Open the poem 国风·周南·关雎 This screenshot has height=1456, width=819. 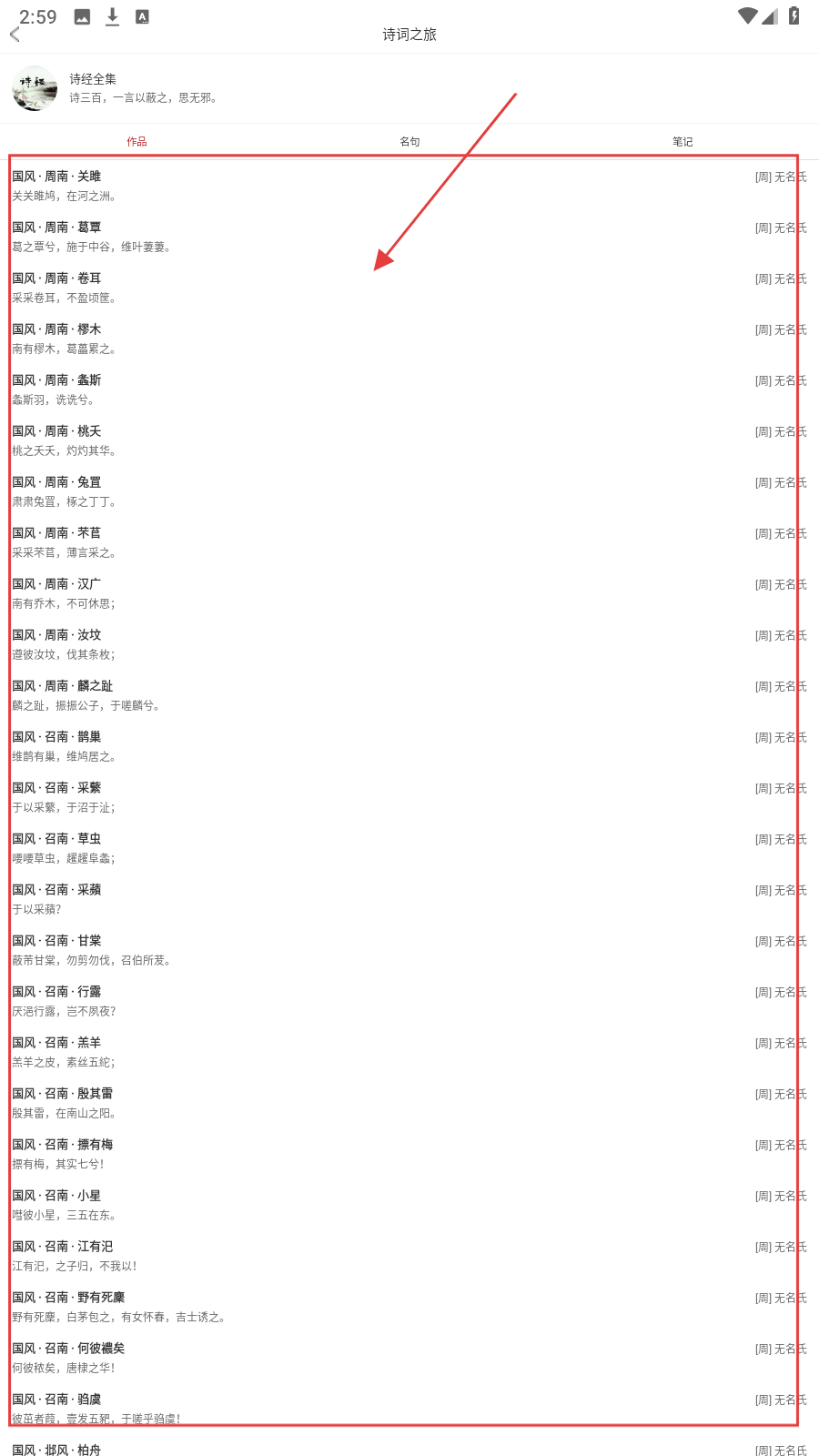56,177
